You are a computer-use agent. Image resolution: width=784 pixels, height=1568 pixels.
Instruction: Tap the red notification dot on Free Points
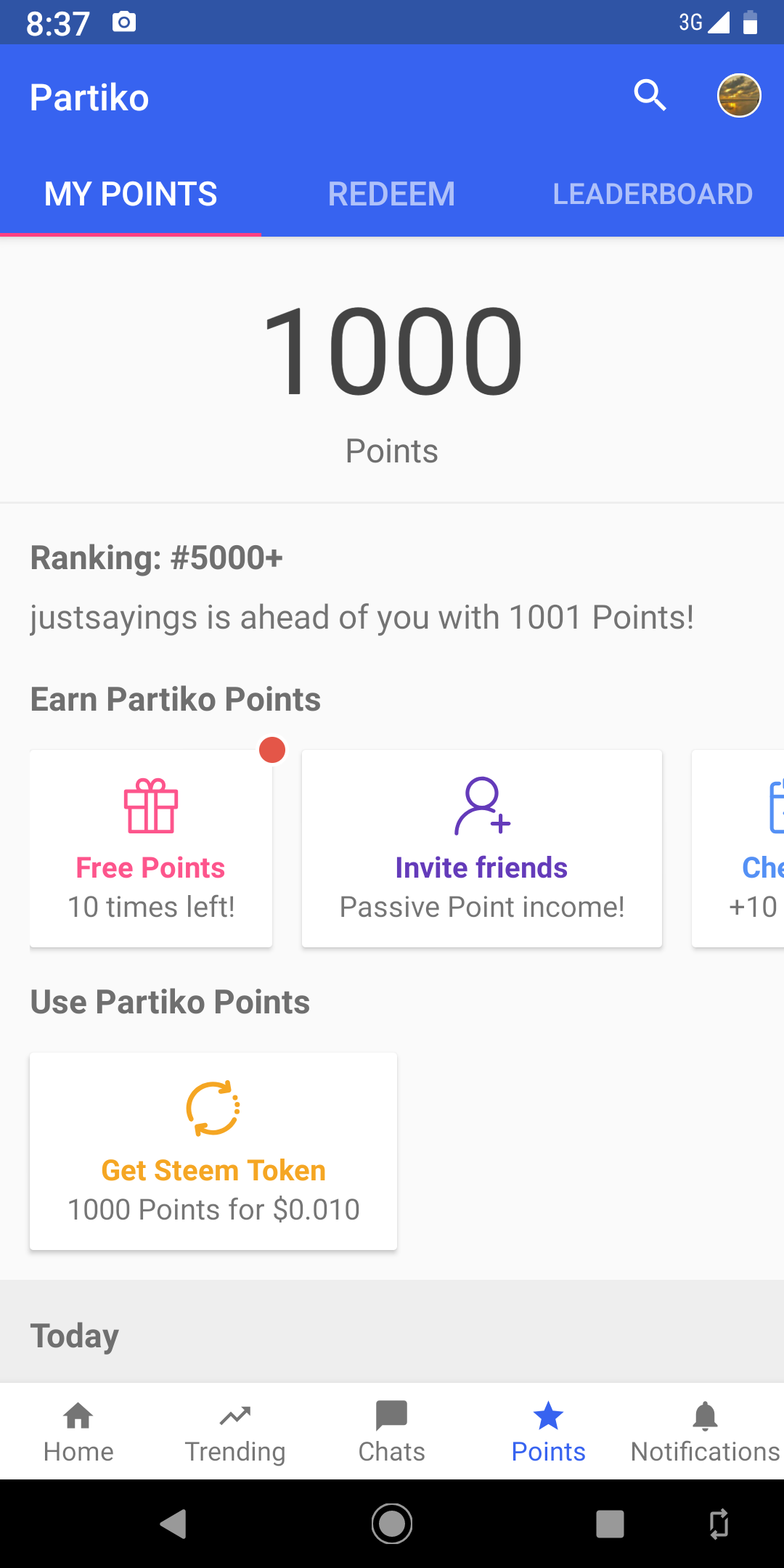(x=272, y=750)
